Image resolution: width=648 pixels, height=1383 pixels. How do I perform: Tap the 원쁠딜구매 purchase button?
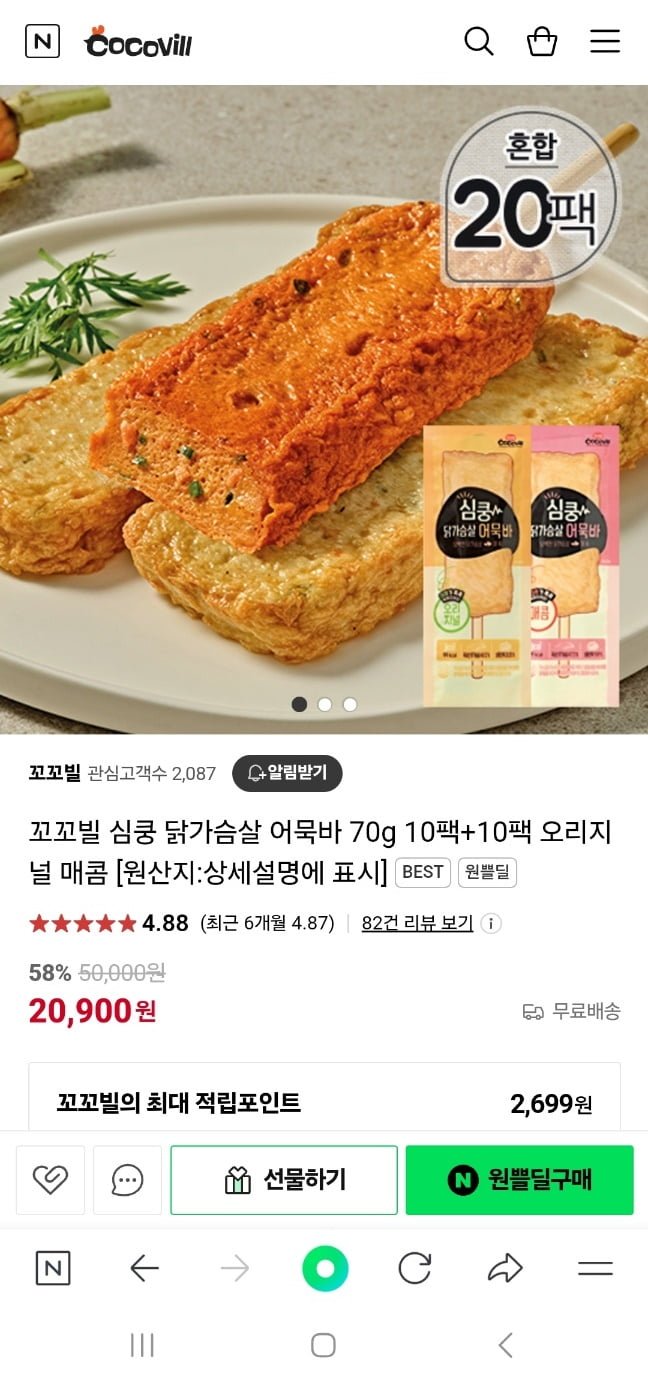[x=519, y=1180]
